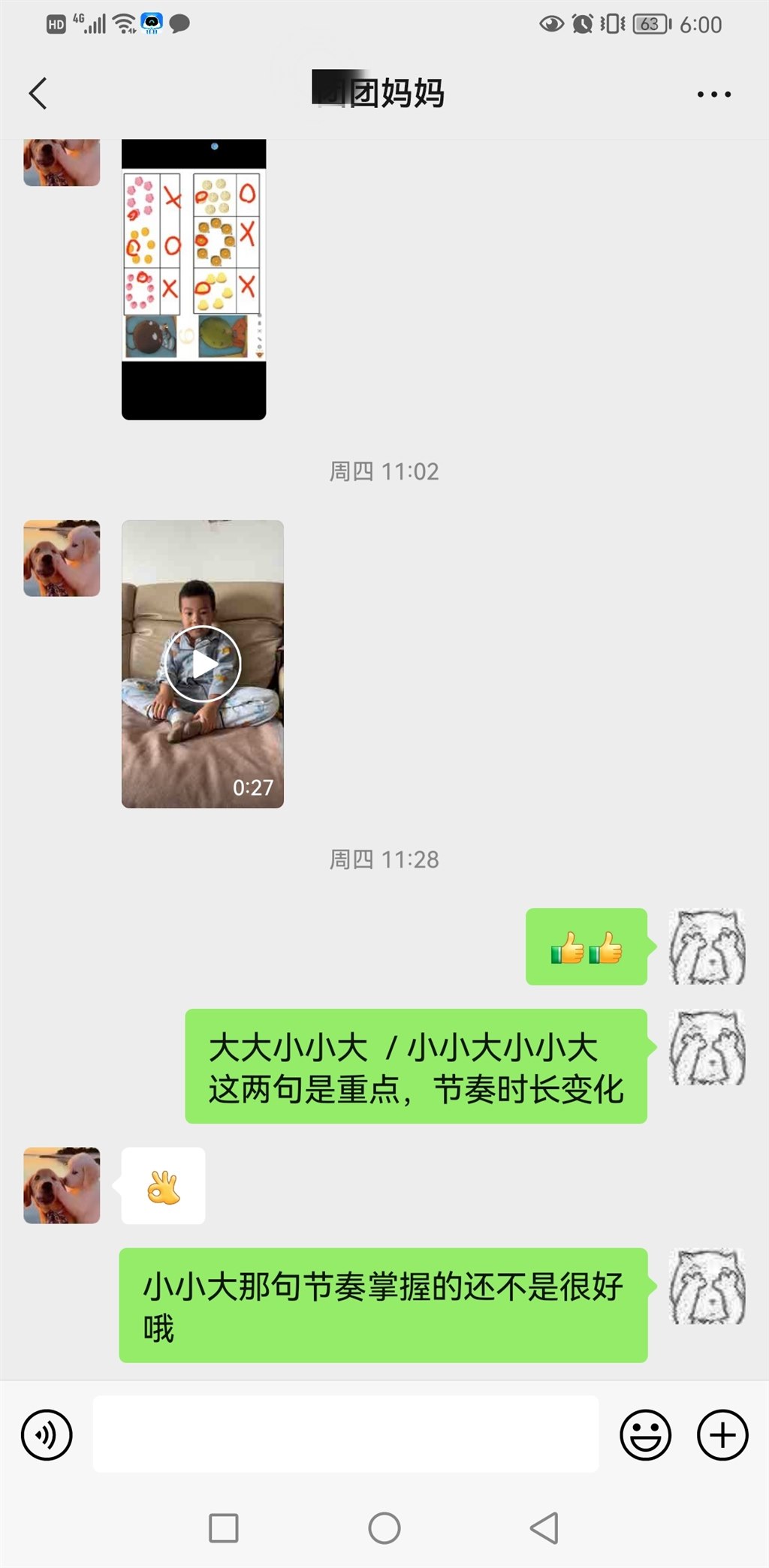Go back to the chat list

coord(38,94)
